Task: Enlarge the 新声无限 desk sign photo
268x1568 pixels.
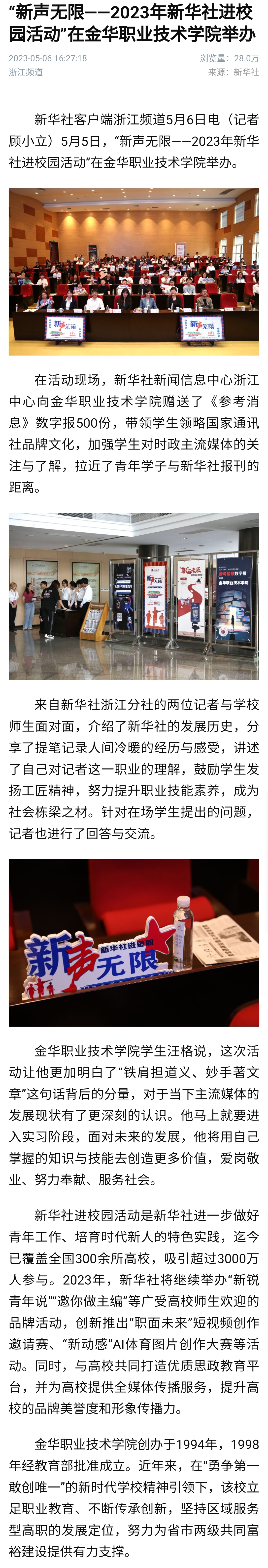Action: click(134, 942)
